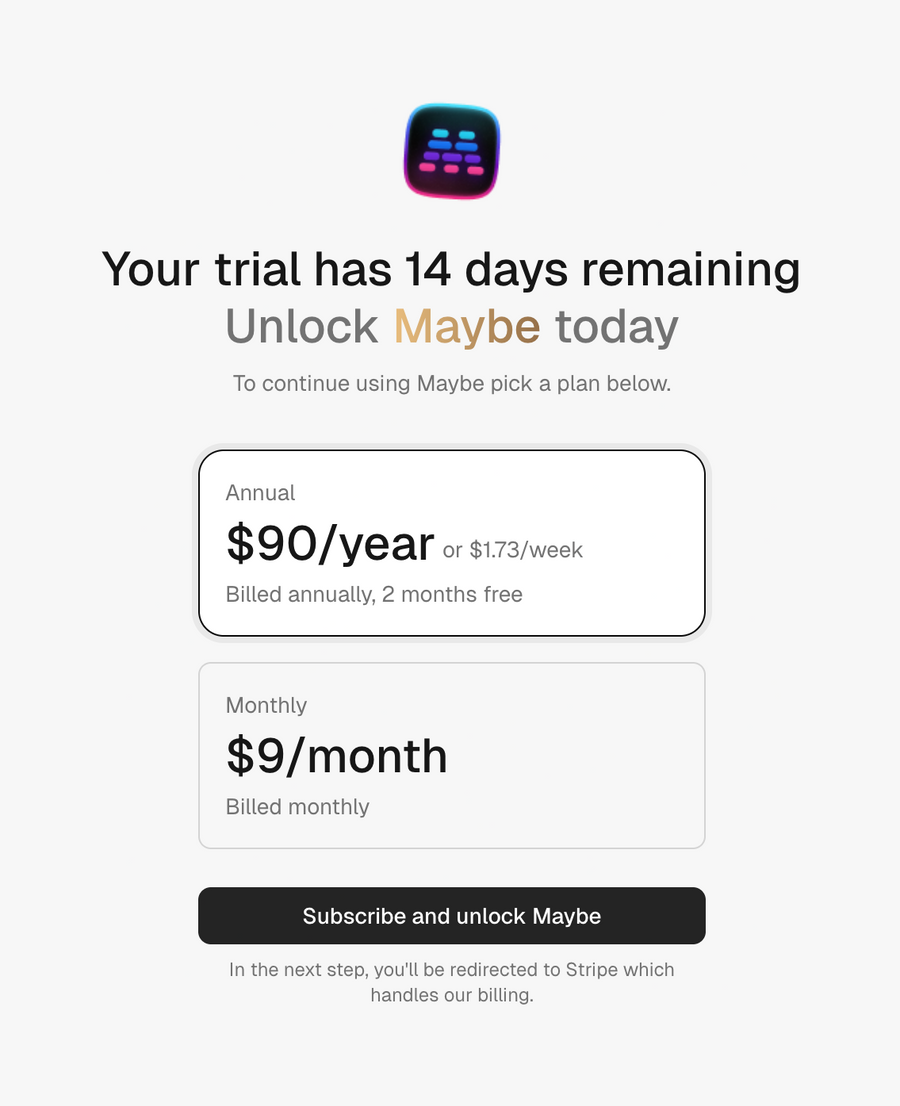Click the Subscribe and unlock Maybe button
The height and width of the screenshot is (1106, 900).
(x=451, y=915)
